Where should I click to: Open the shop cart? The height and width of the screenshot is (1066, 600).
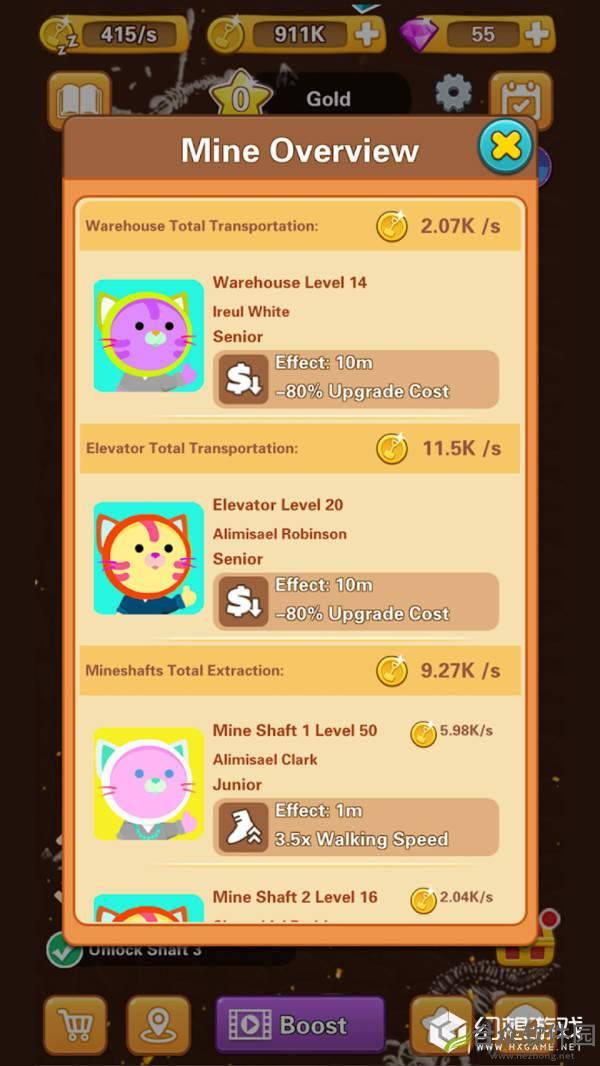[x=75, y=1024]
